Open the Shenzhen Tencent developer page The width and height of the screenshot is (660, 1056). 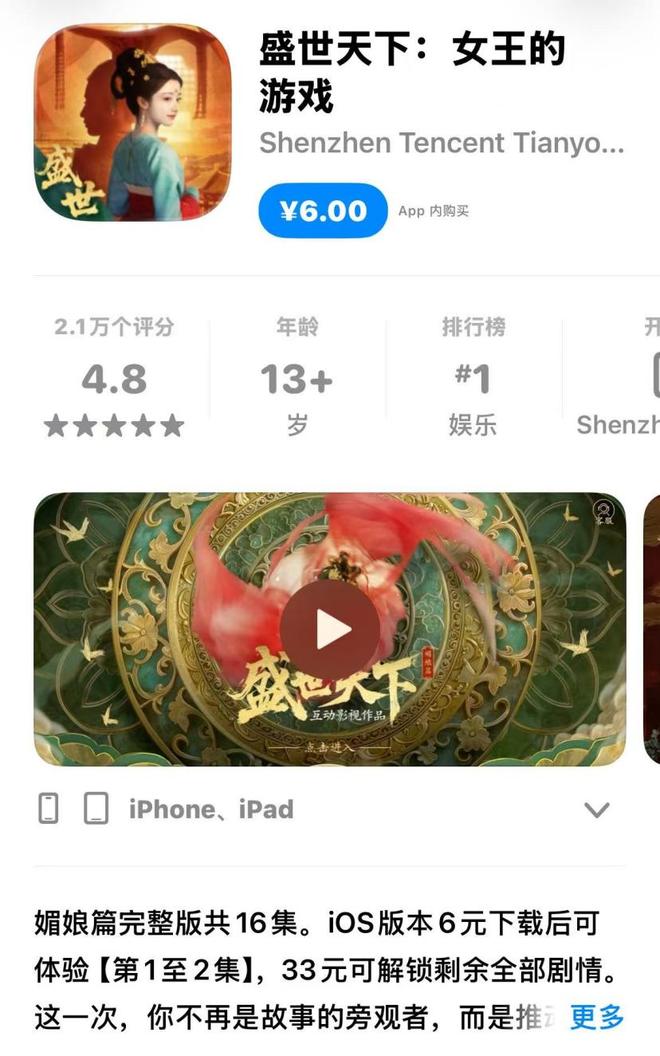coord(441,143)
